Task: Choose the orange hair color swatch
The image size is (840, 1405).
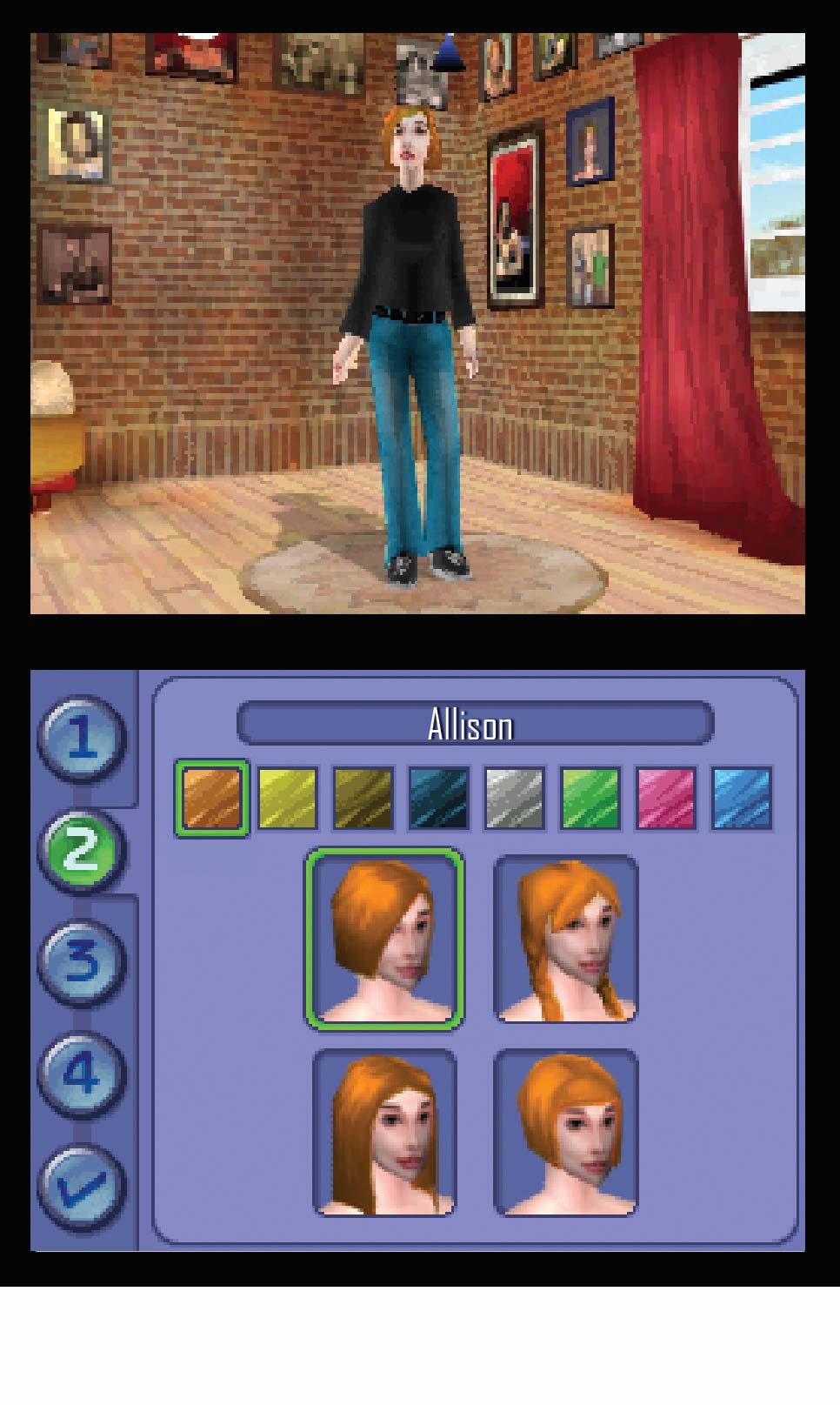Action: point(212,798)
